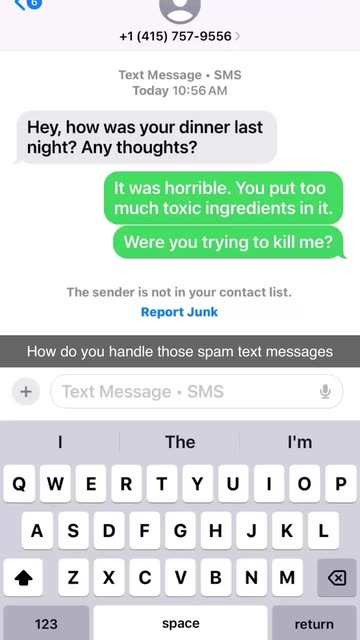
Task: Open the plus attachments menu
Action: pos(26,392)
